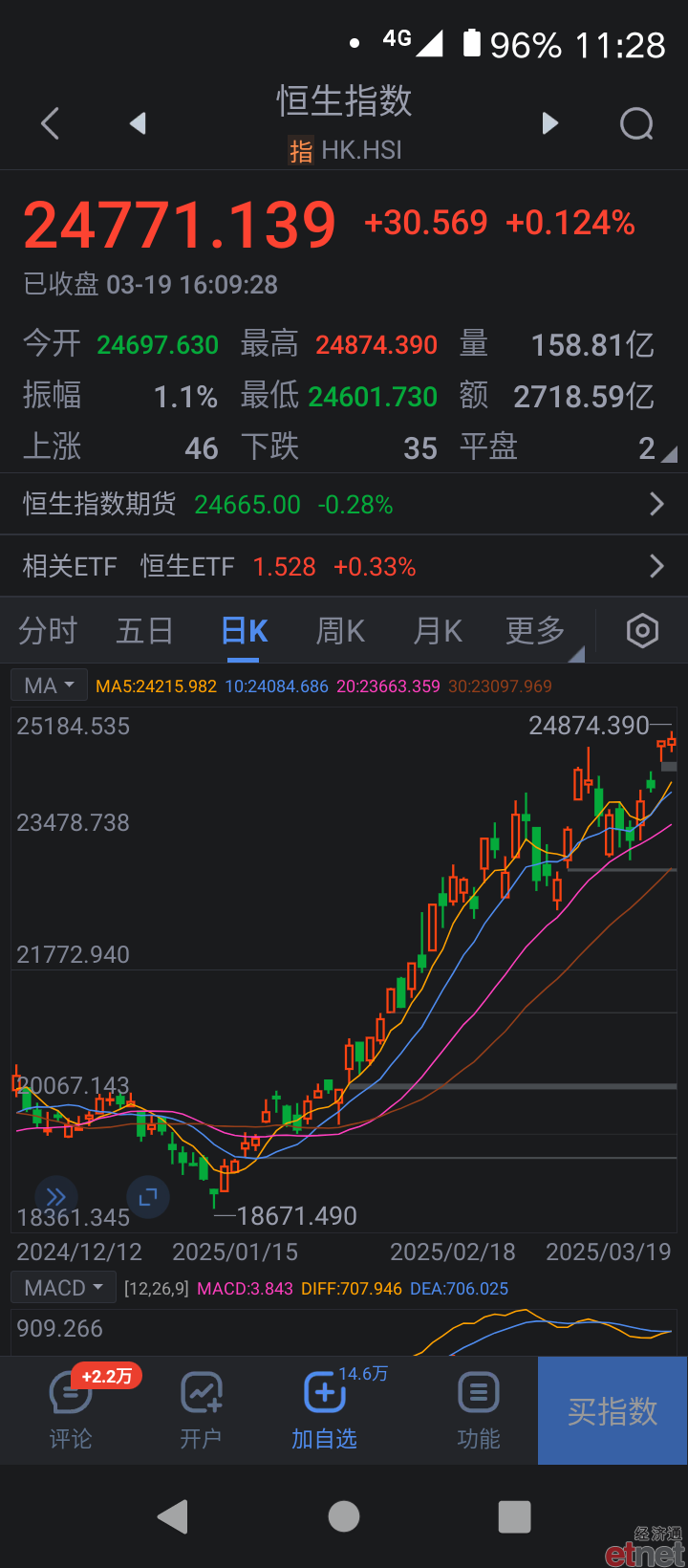This screenshot has height=1568, width=688.
Task: Open the MA indicator dropdown
Action: pyautogui.click(x=49, y=686)
